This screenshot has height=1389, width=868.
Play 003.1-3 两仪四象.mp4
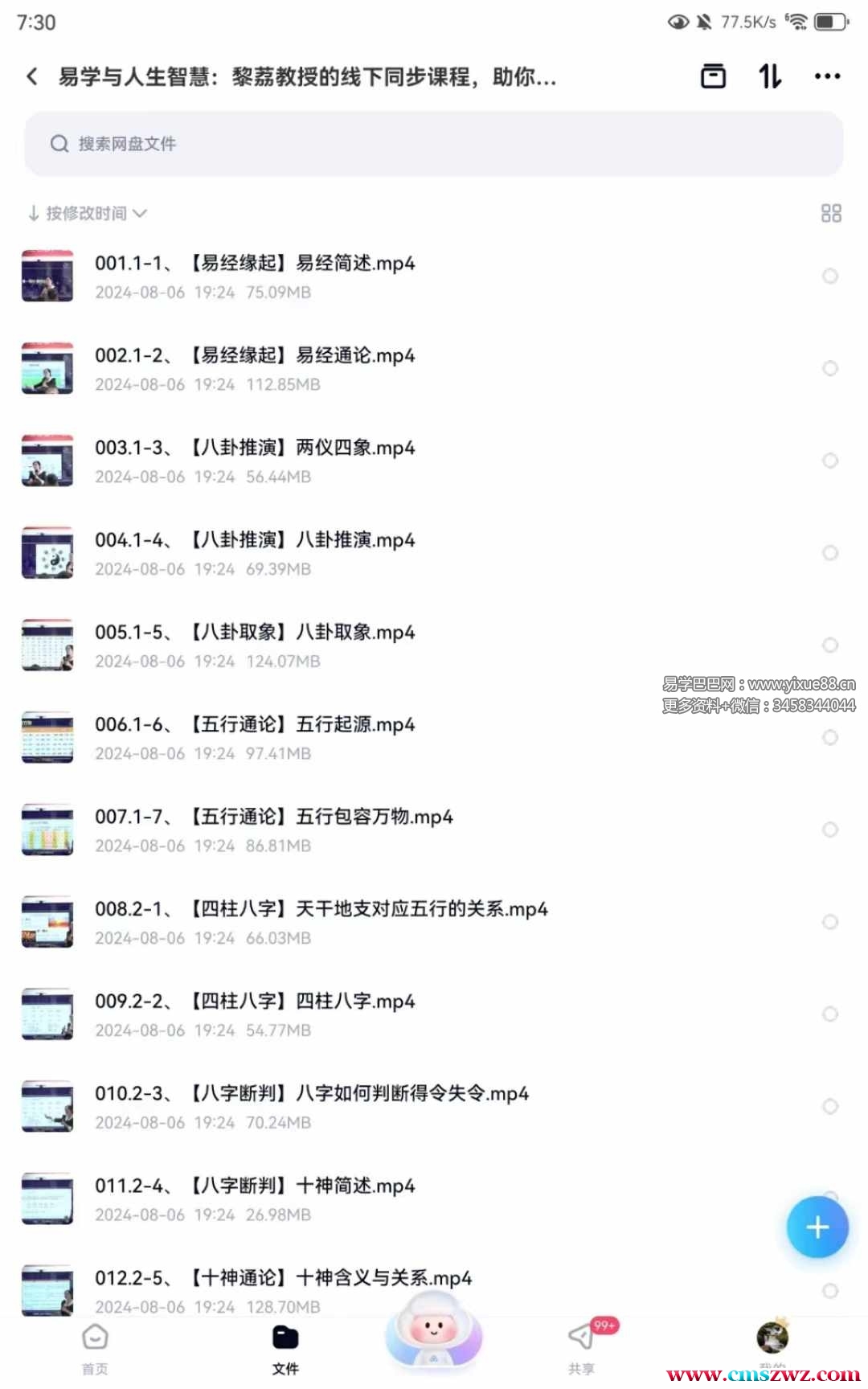[x=255, y=448]
